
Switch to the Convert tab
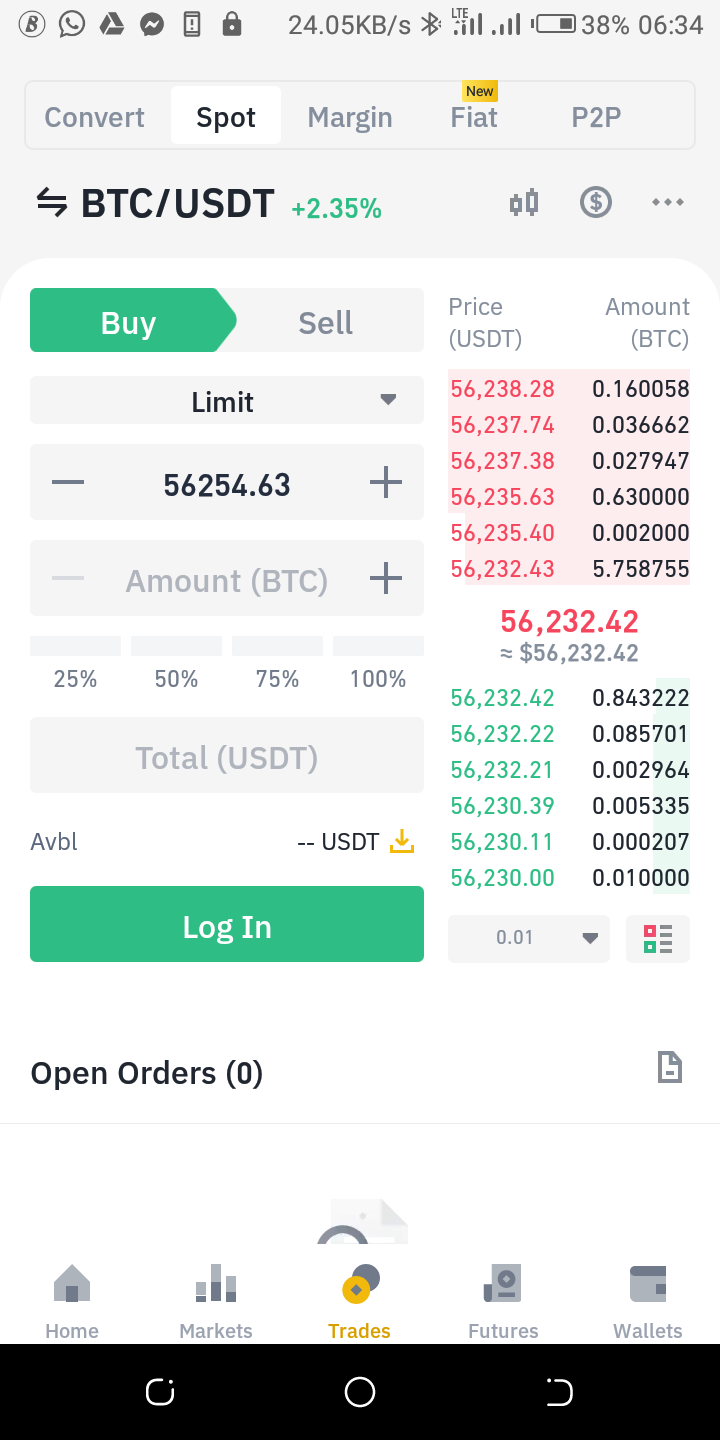(95, 117)
